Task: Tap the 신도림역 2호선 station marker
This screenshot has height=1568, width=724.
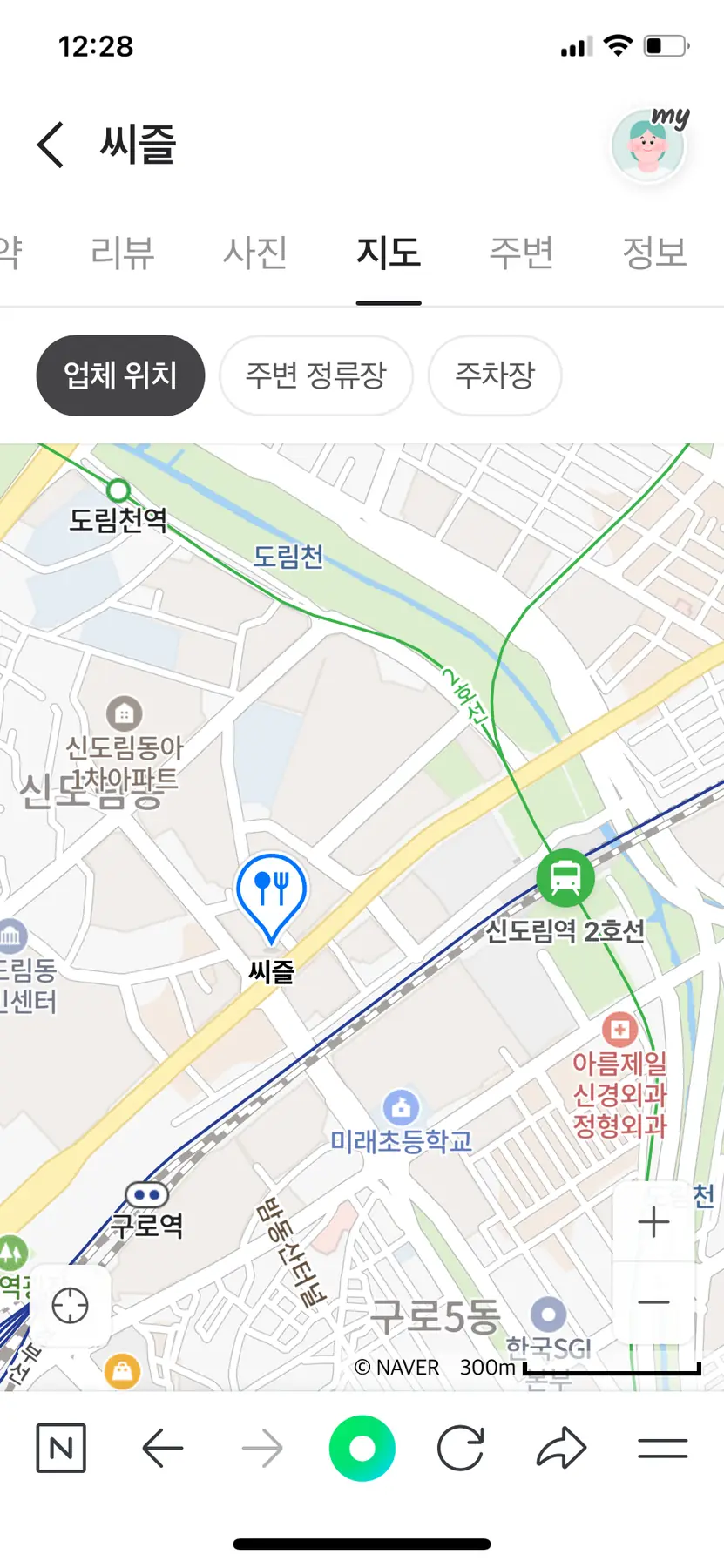Action: coord(565,877)
